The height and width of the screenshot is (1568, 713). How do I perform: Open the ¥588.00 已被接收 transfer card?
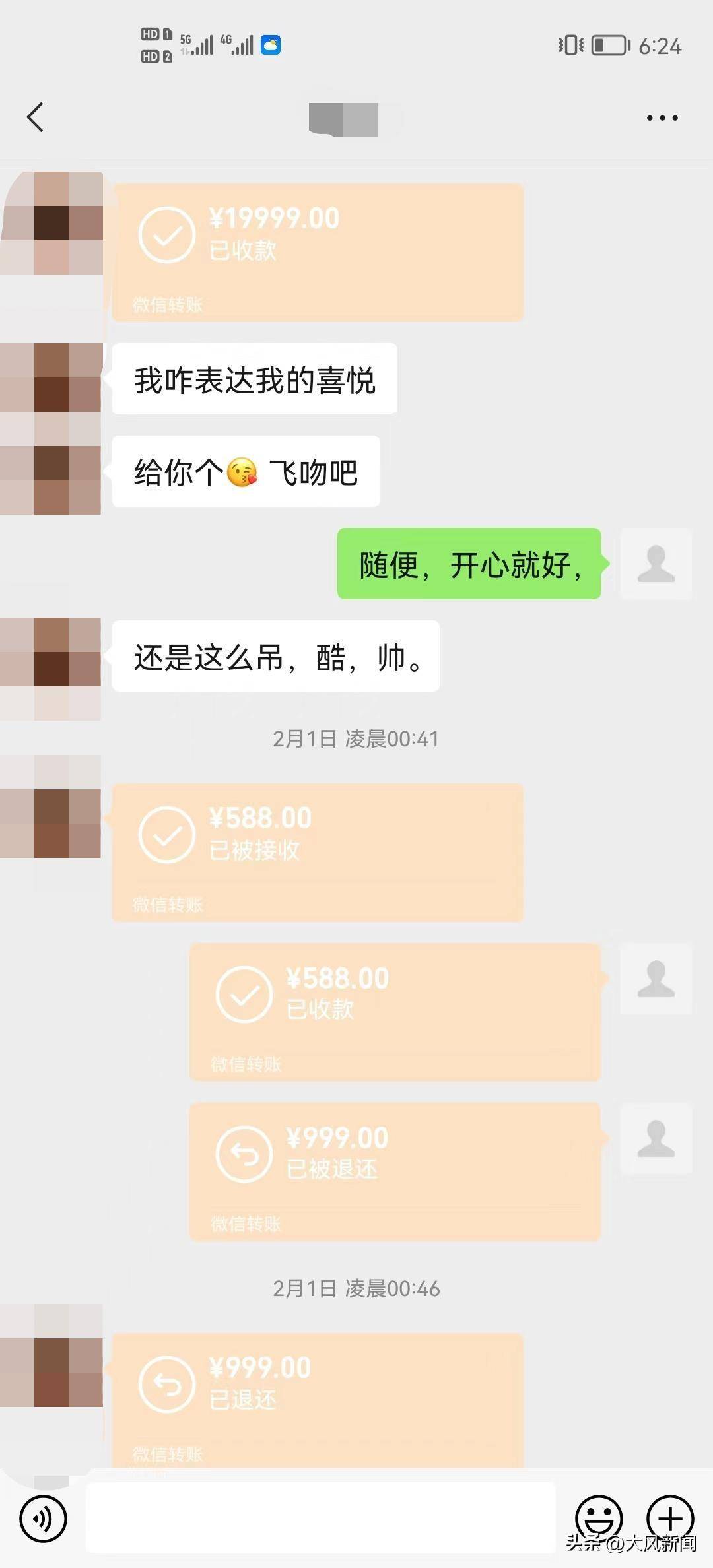[318, 852]
